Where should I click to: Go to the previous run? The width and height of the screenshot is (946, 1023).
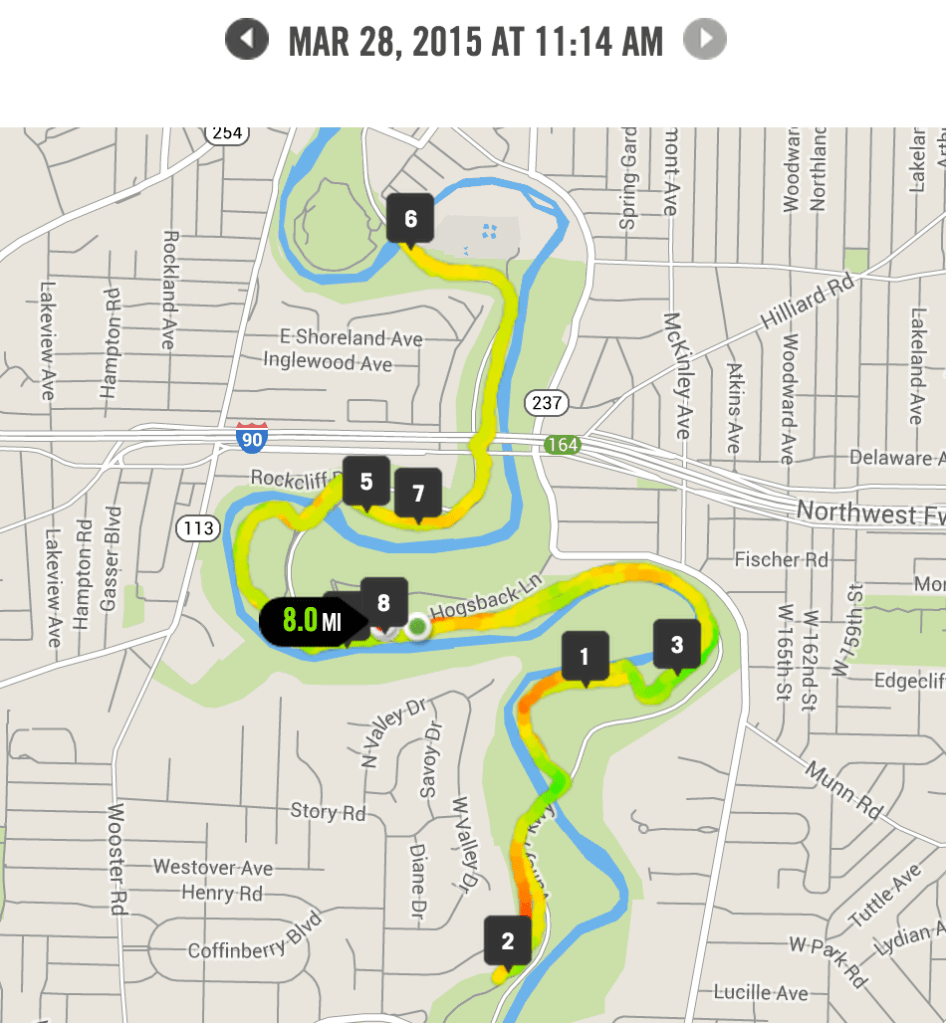[247, 40]
